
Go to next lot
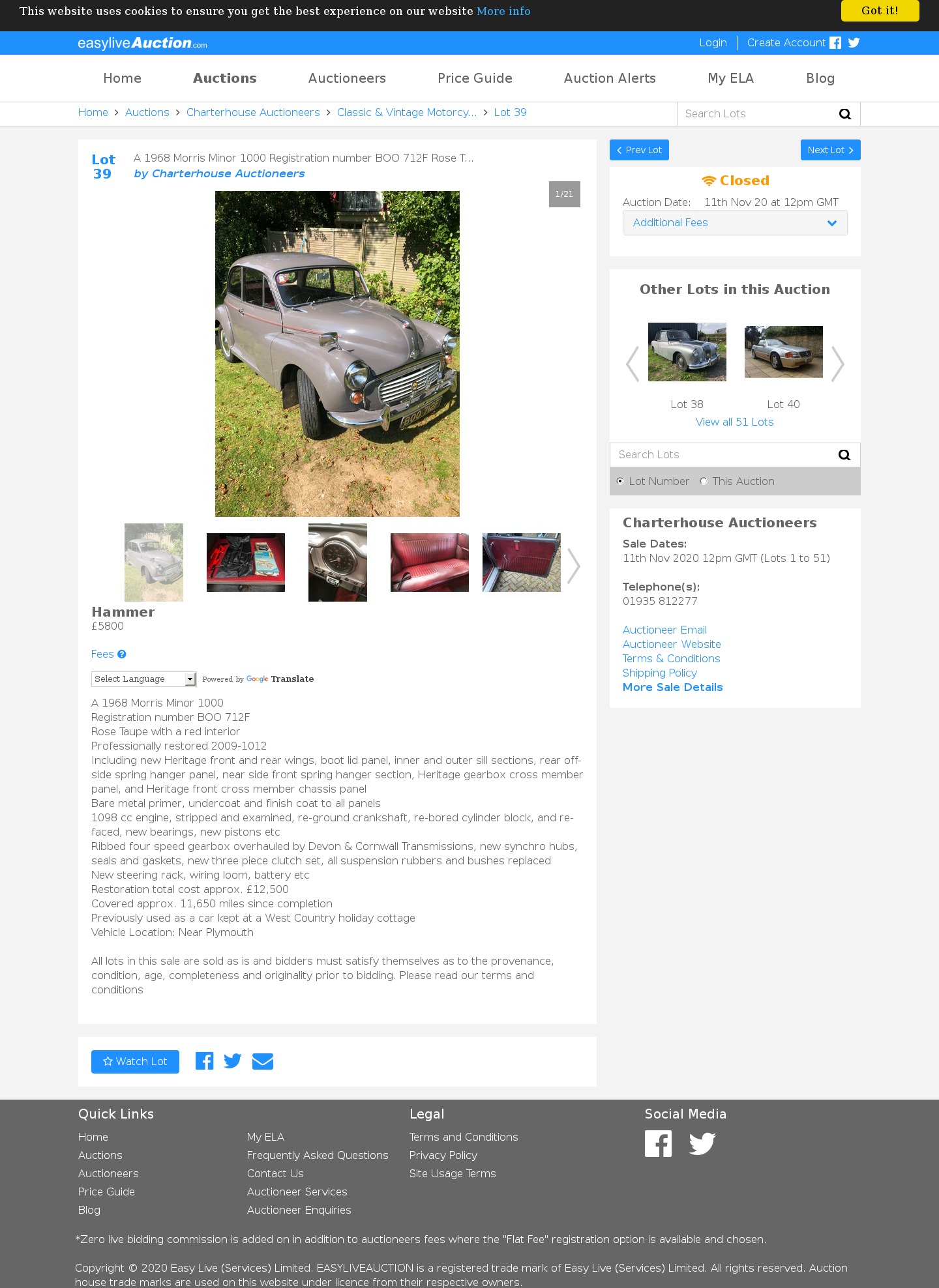point(829,150)
